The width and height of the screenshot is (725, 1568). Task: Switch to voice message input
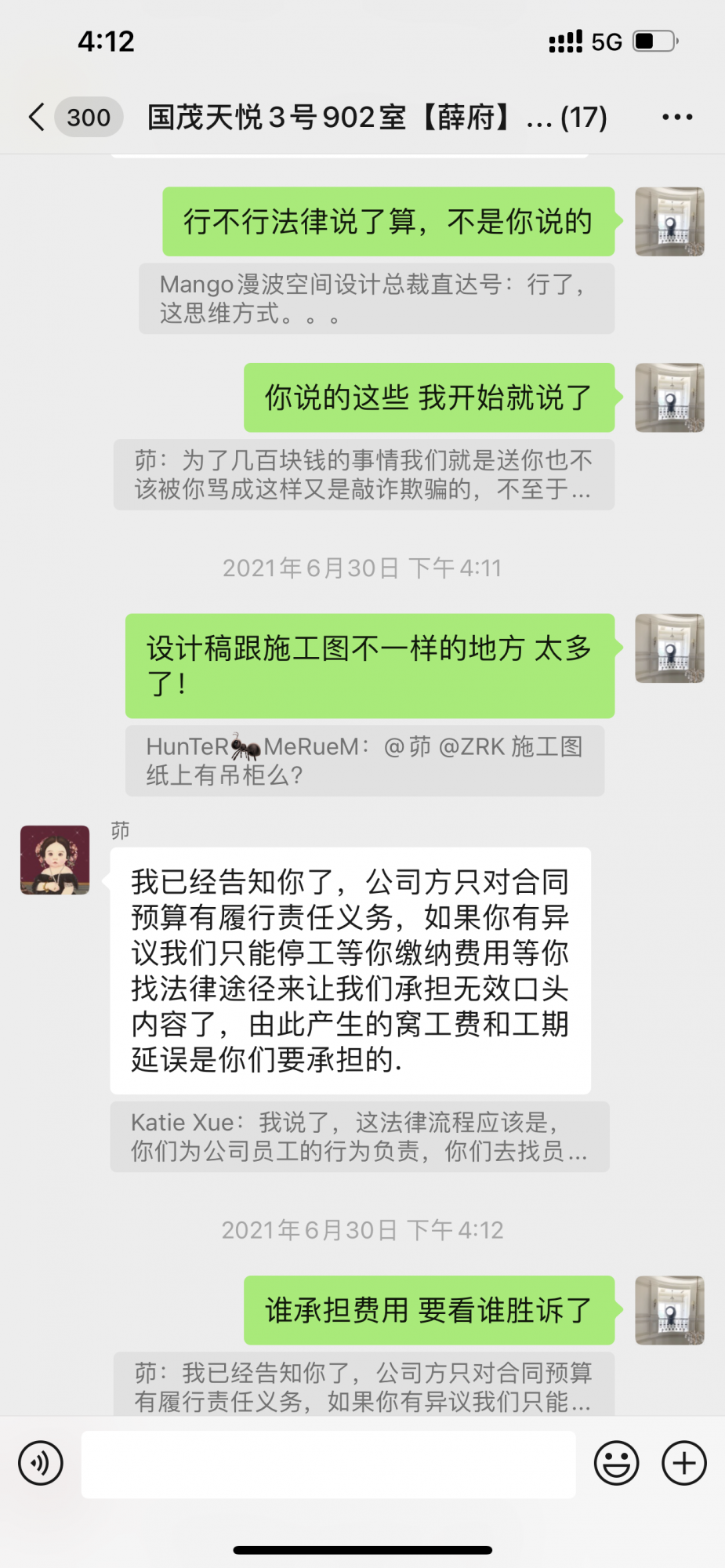click(x=41, y=1463)
